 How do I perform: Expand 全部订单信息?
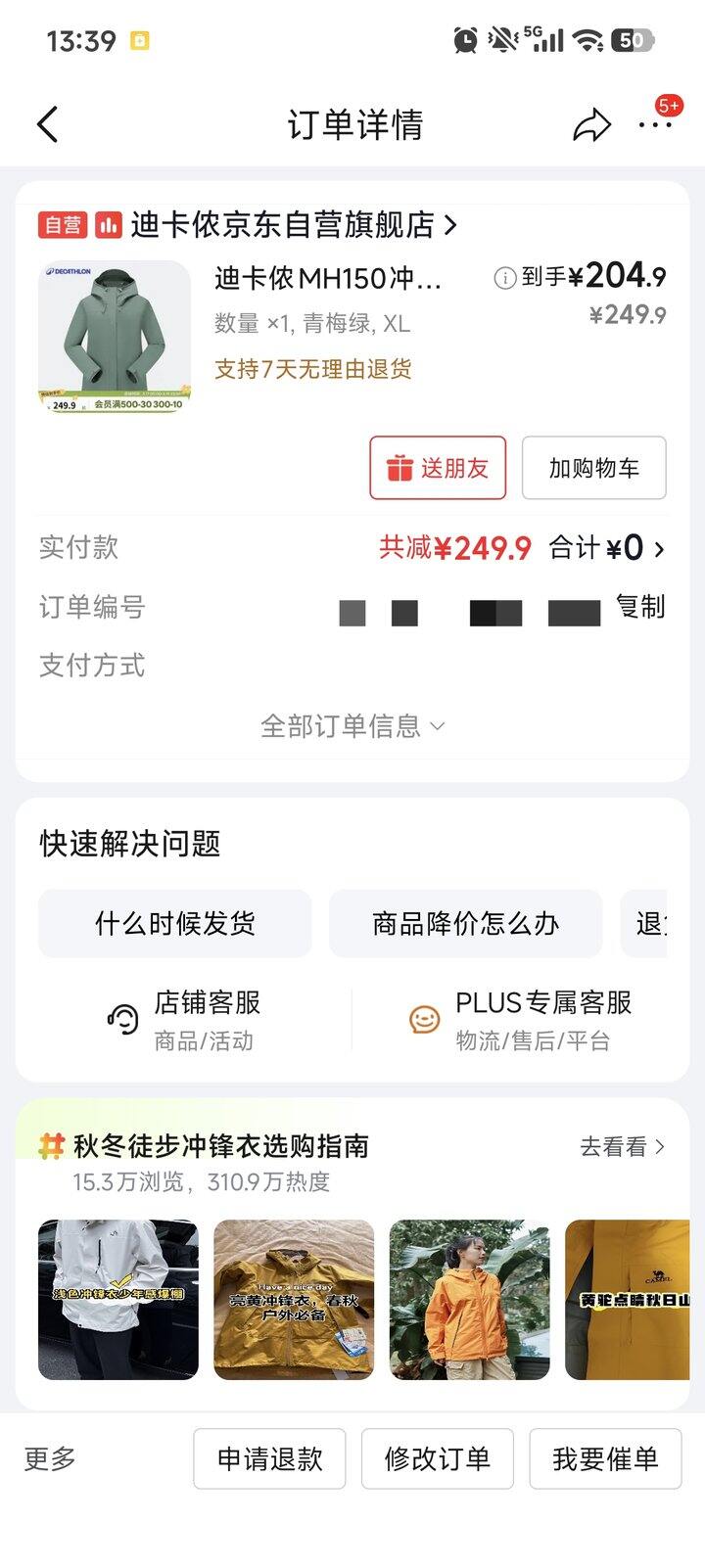pyautogui.click(x=352, y=726)
